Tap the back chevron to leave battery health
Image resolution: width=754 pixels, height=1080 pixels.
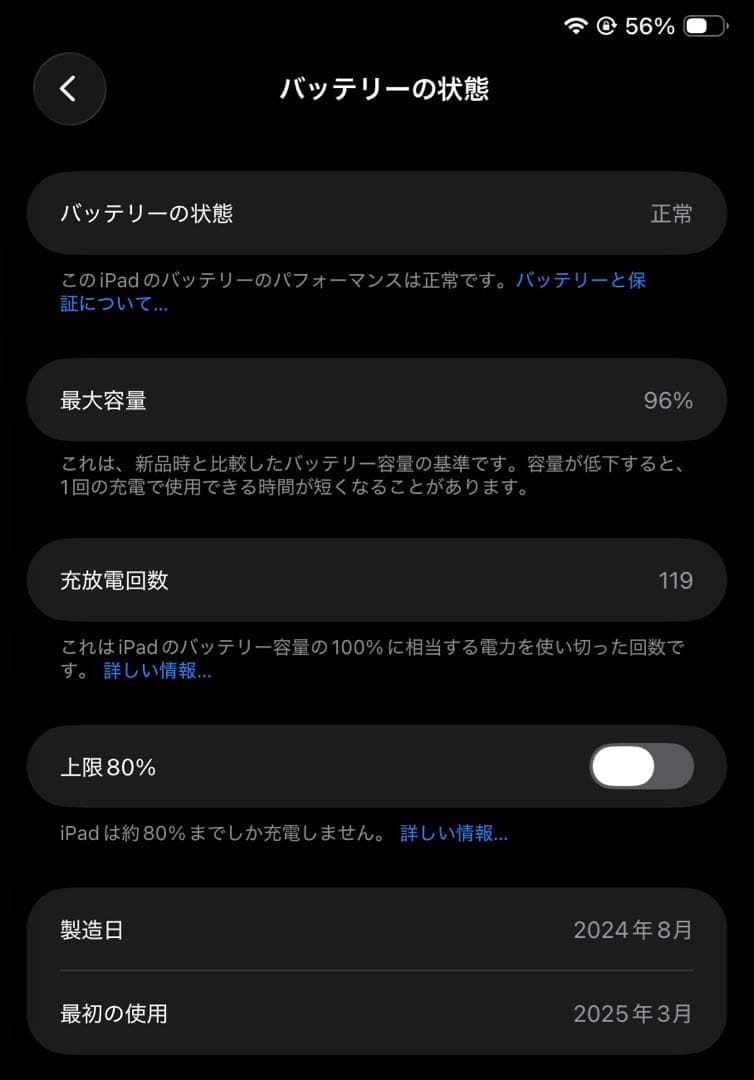coord(69,89)
